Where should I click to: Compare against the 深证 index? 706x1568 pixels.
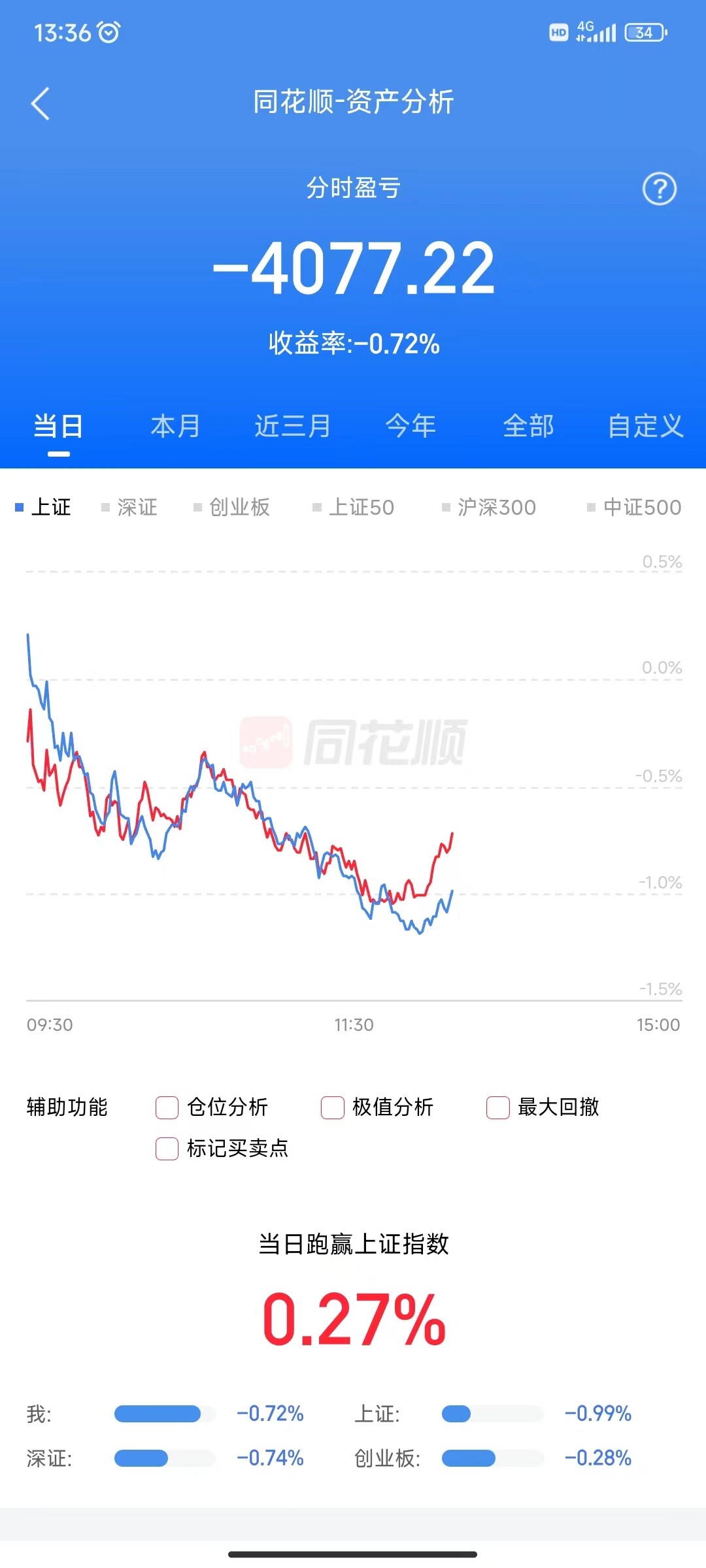(129, 507)
